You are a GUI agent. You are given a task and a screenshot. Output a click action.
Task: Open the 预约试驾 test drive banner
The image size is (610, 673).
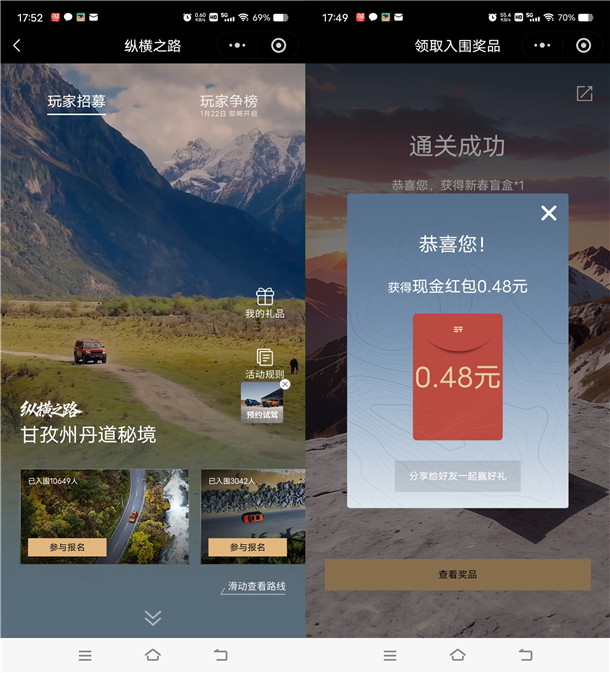[x=261, y=404]
